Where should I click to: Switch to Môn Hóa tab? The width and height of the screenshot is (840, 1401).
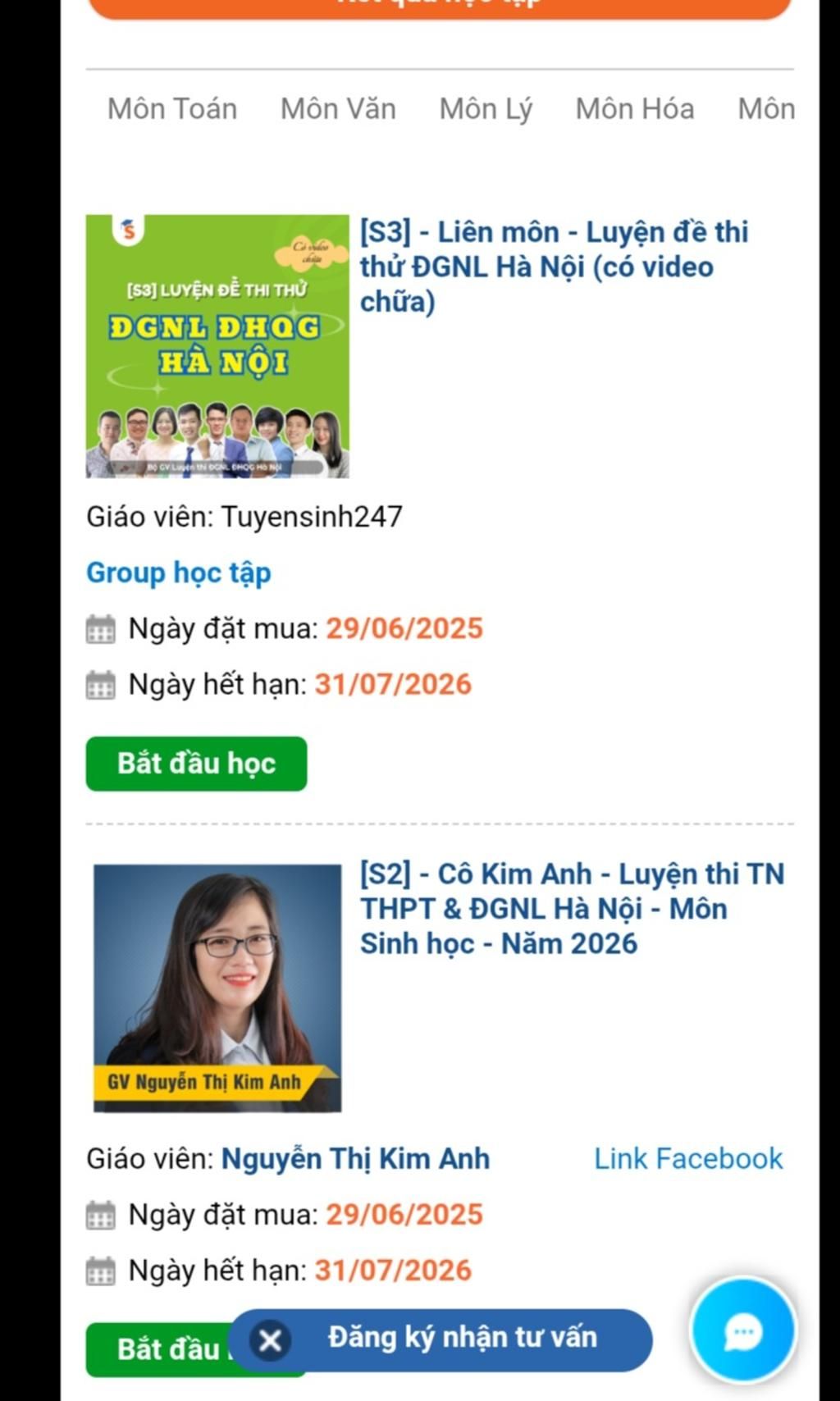point(634,109)
